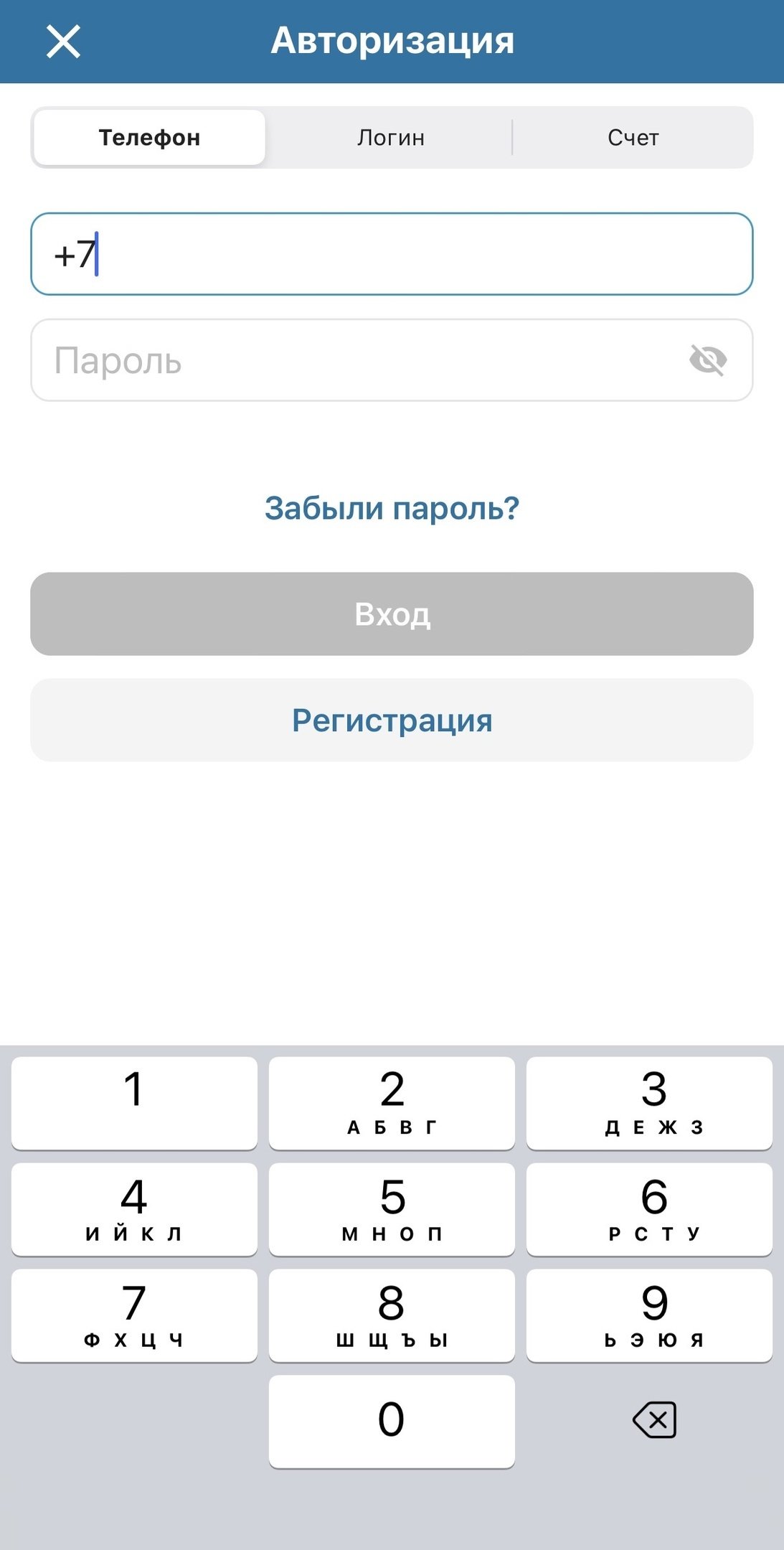Focus the Пароль input field
This screenshot has height=1550, width=784.
tap(359, 360)
